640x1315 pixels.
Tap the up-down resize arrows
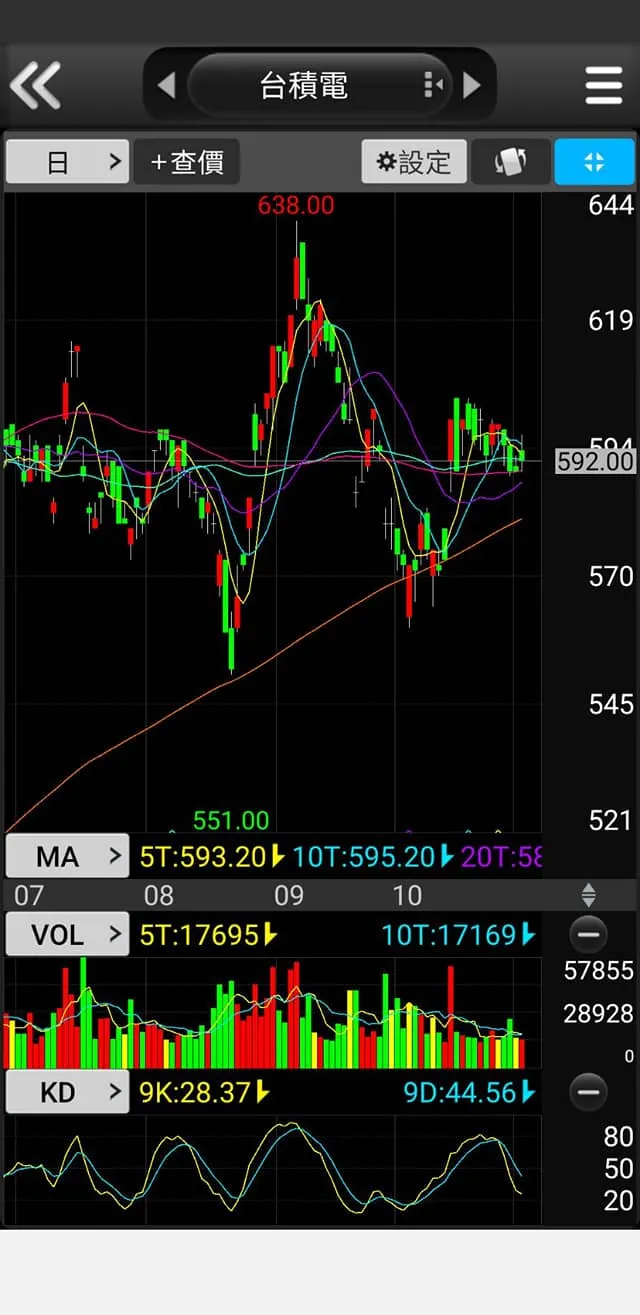pos(588,895)
